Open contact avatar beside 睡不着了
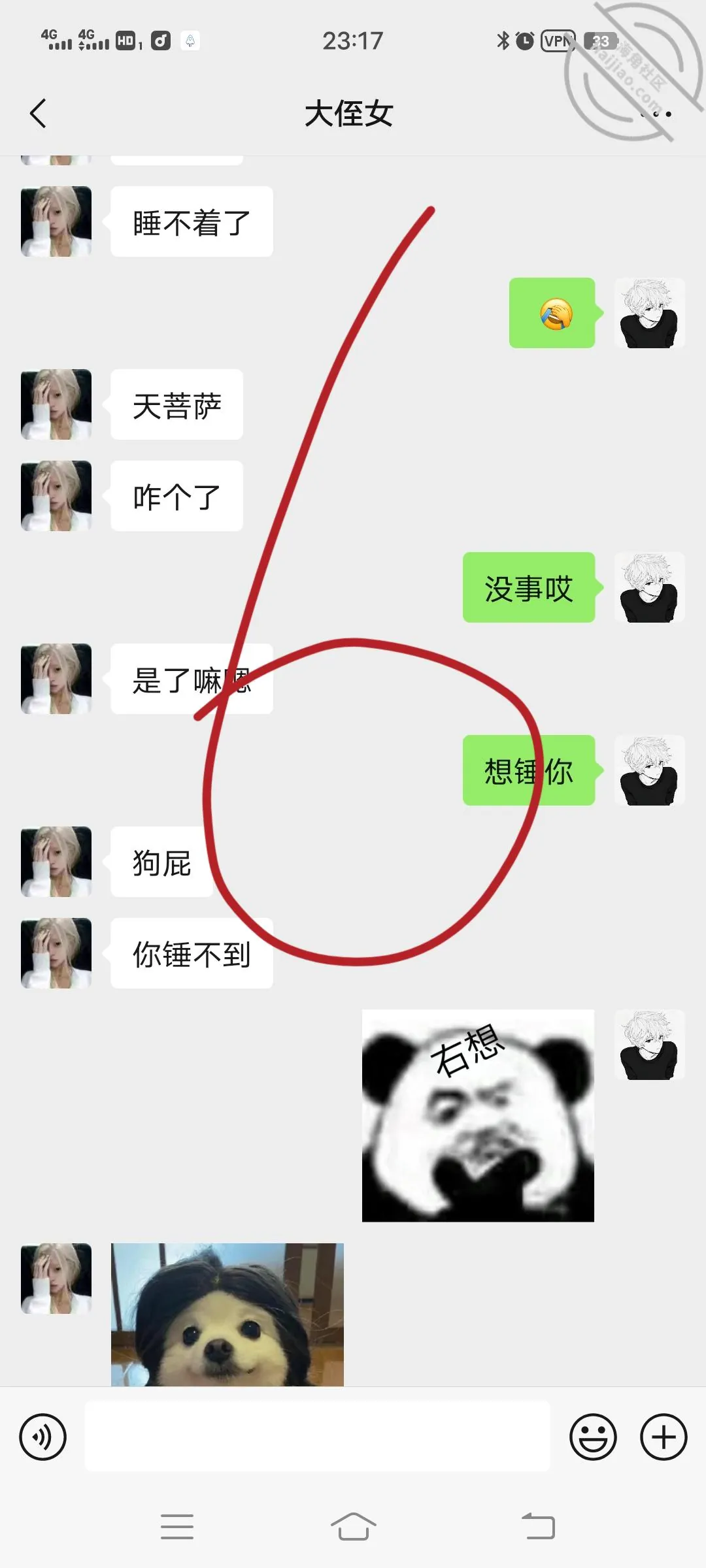 pyautogui.click(x=56, y=221)
